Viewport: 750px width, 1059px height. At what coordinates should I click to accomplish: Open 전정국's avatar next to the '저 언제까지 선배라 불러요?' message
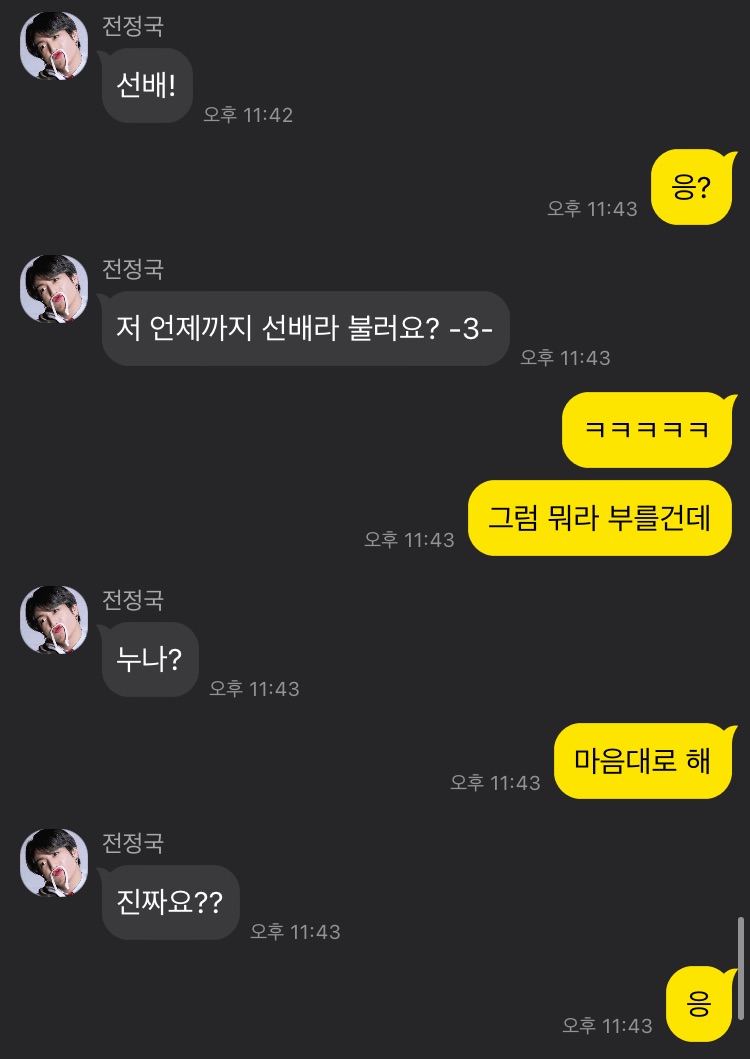[x=54, y=289]
